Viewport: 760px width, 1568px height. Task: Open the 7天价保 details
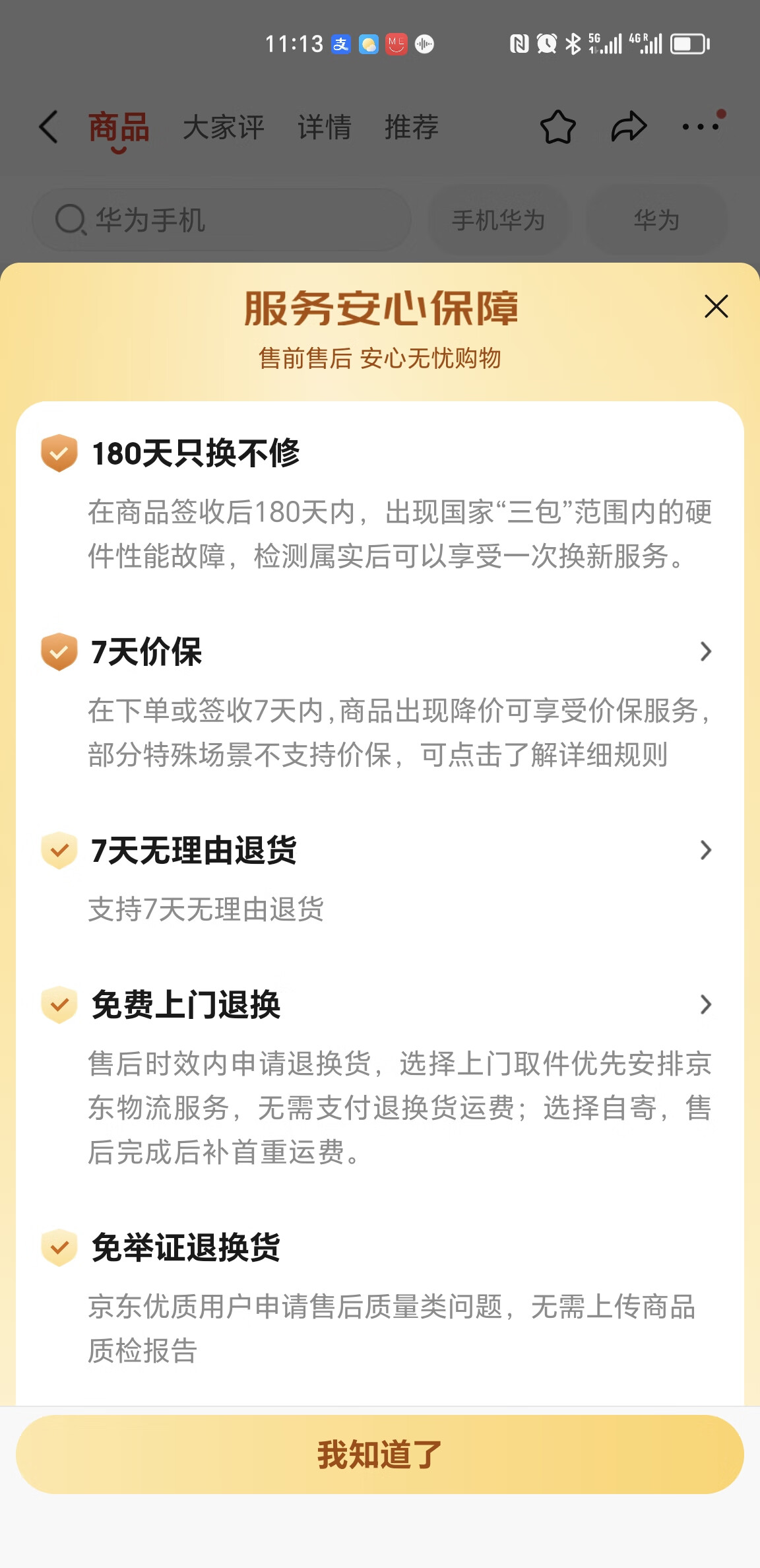coord(705,651)
